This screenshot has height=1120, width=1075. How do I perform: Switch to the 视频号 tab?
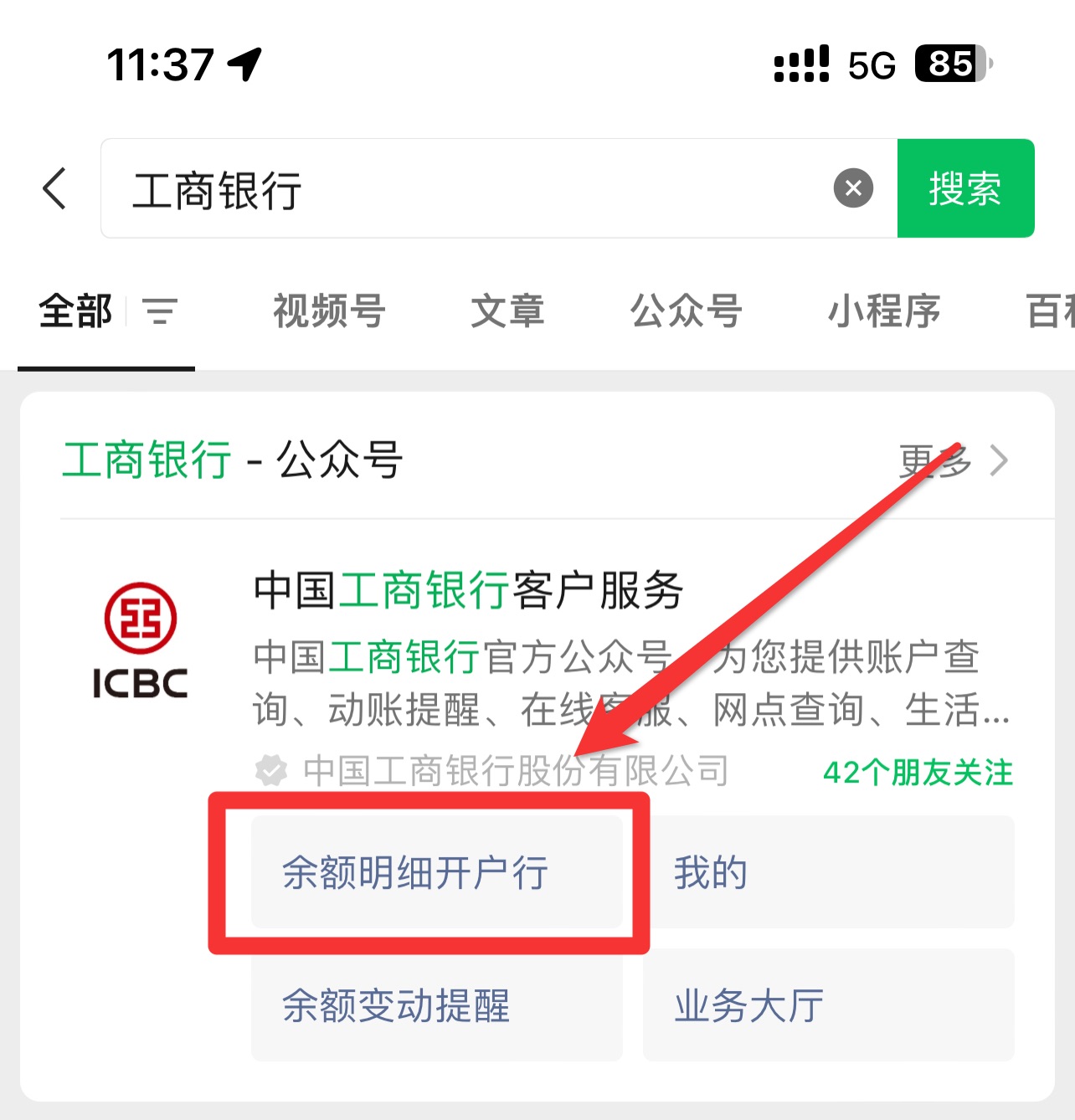[329, 311]
